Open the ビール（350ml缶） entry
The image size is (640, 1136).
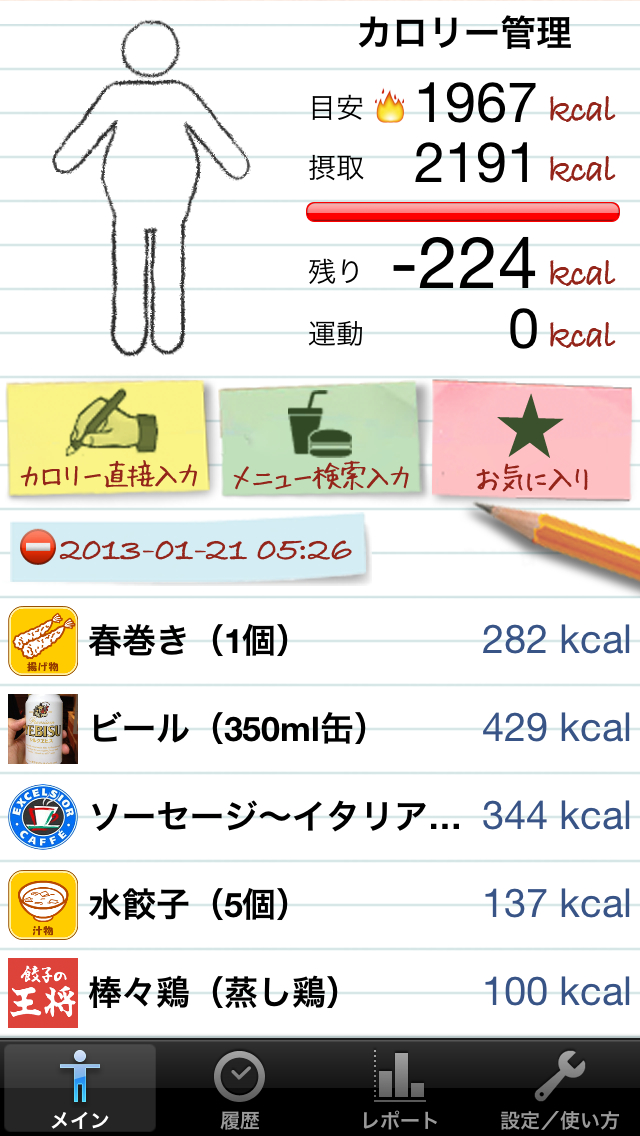click(320, 728)
